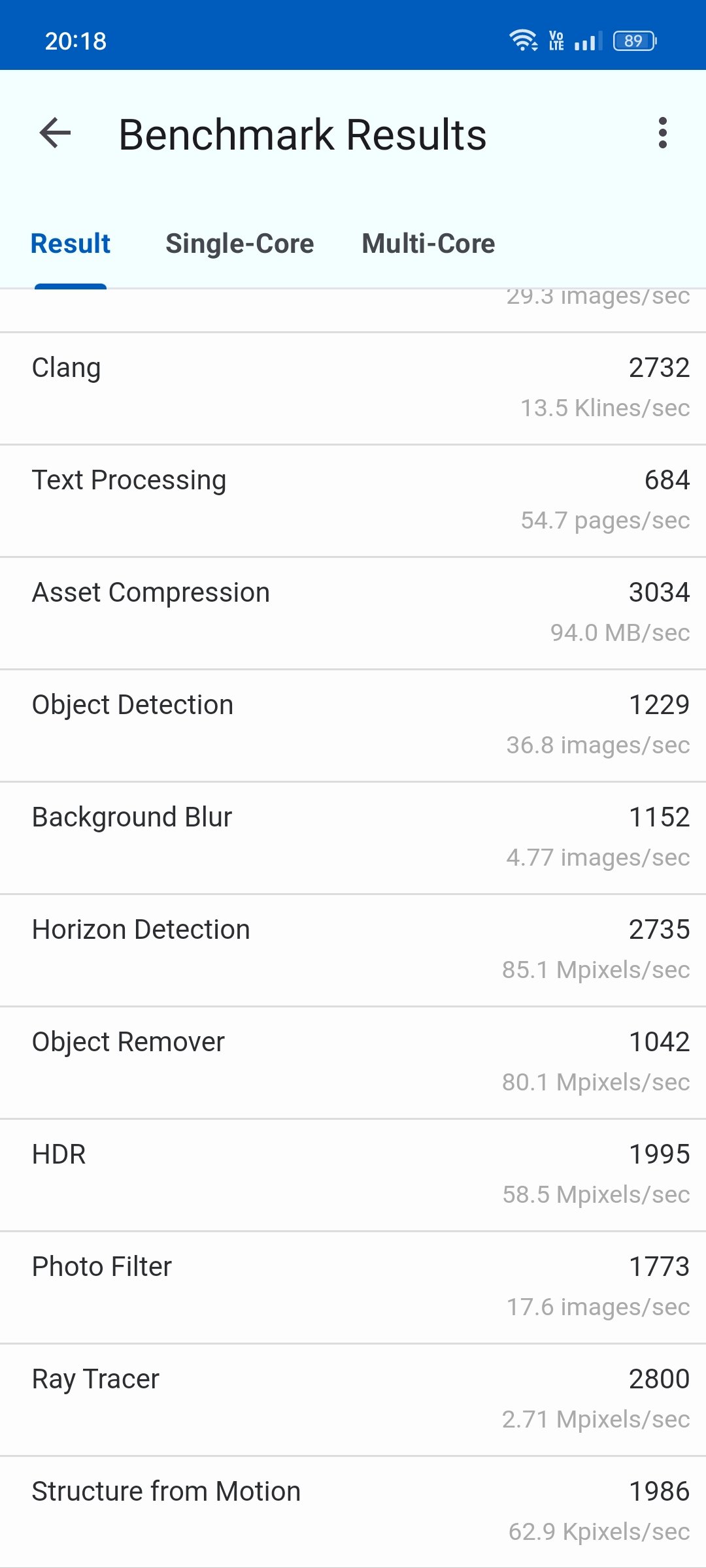The image size is (706, 1568).
Task: Go back using the arrow icon
Action: pyautogui.click(x=55, y=133)
